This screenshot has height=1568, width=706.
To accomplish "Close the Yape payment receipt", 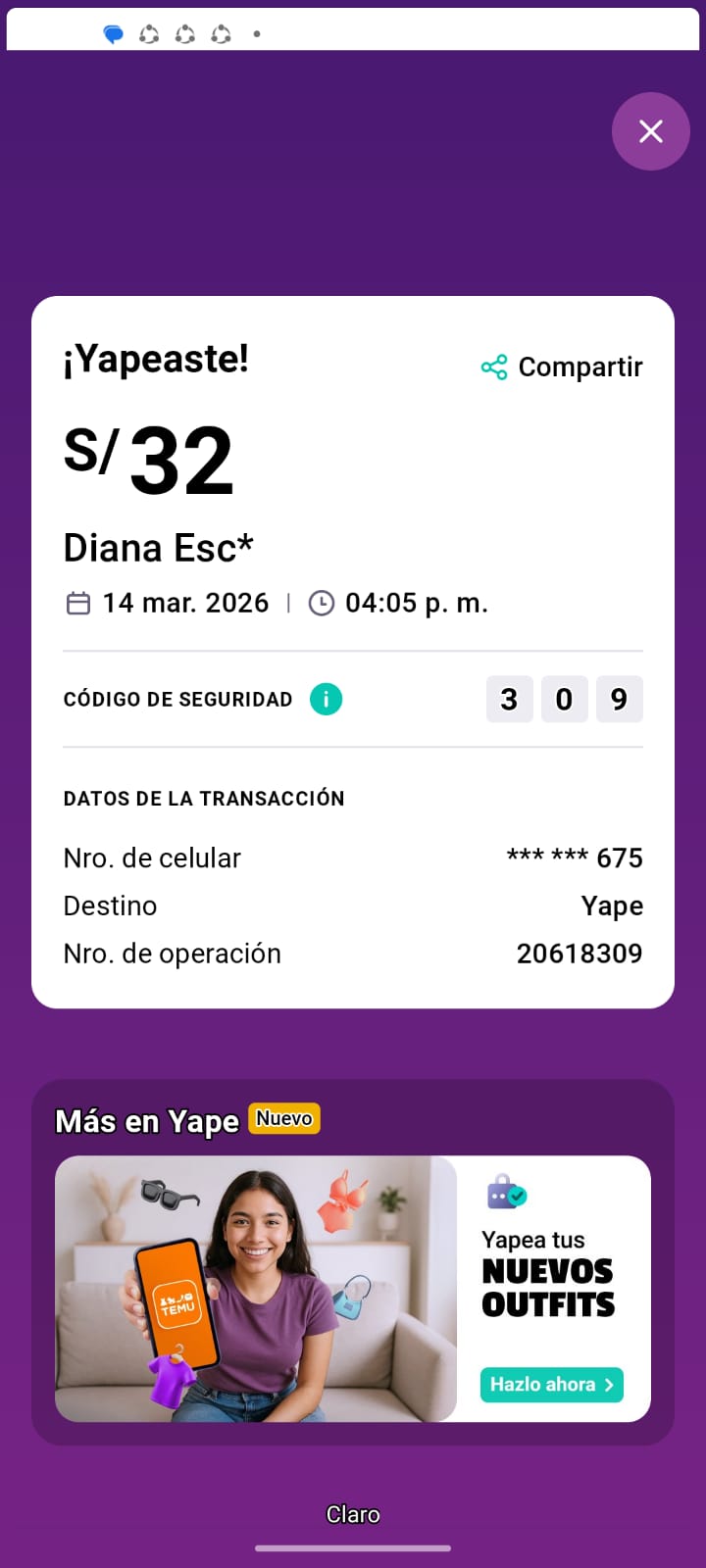I will coord(651,131).
